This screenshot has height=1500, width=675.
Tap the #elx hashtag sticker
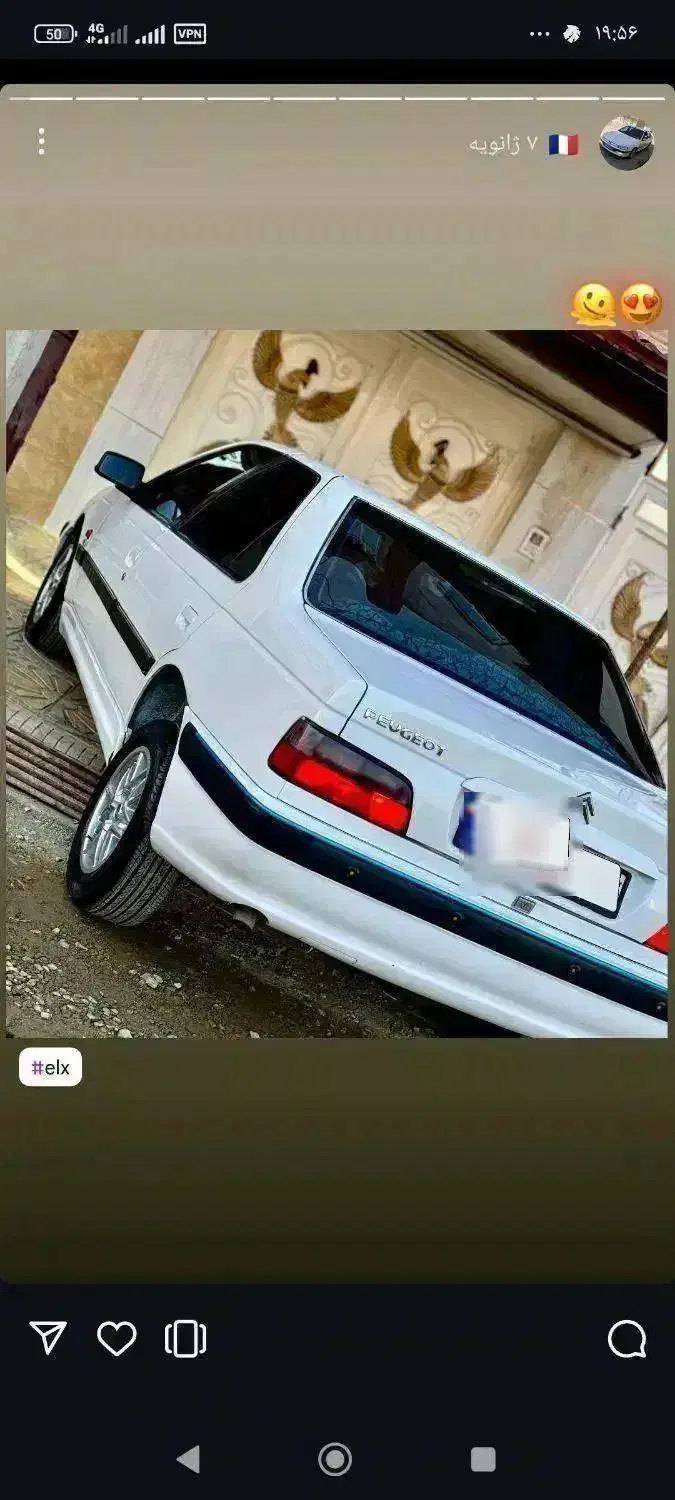(50, 1067)
